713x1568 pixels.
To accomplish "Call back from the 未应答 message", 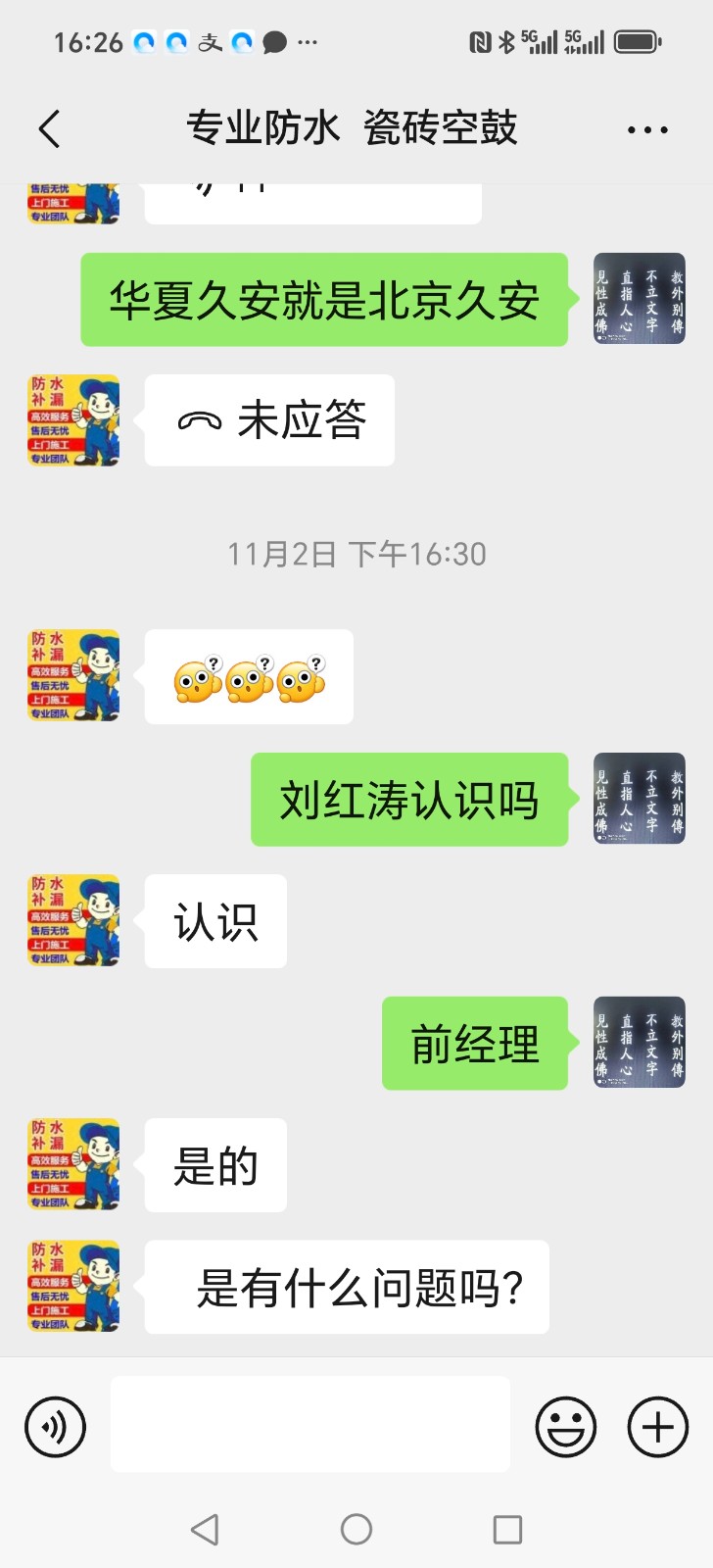I will pyautogui.click(x=269, y=420).
